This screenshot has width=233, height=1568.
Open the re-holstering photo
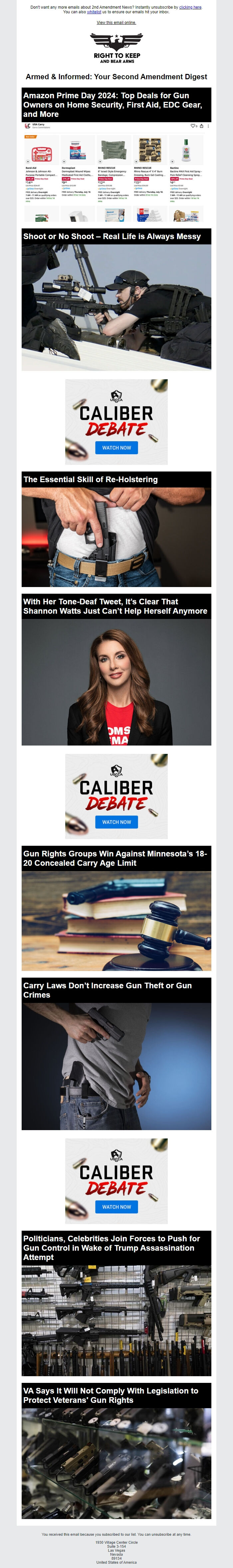tap(116, 537)
